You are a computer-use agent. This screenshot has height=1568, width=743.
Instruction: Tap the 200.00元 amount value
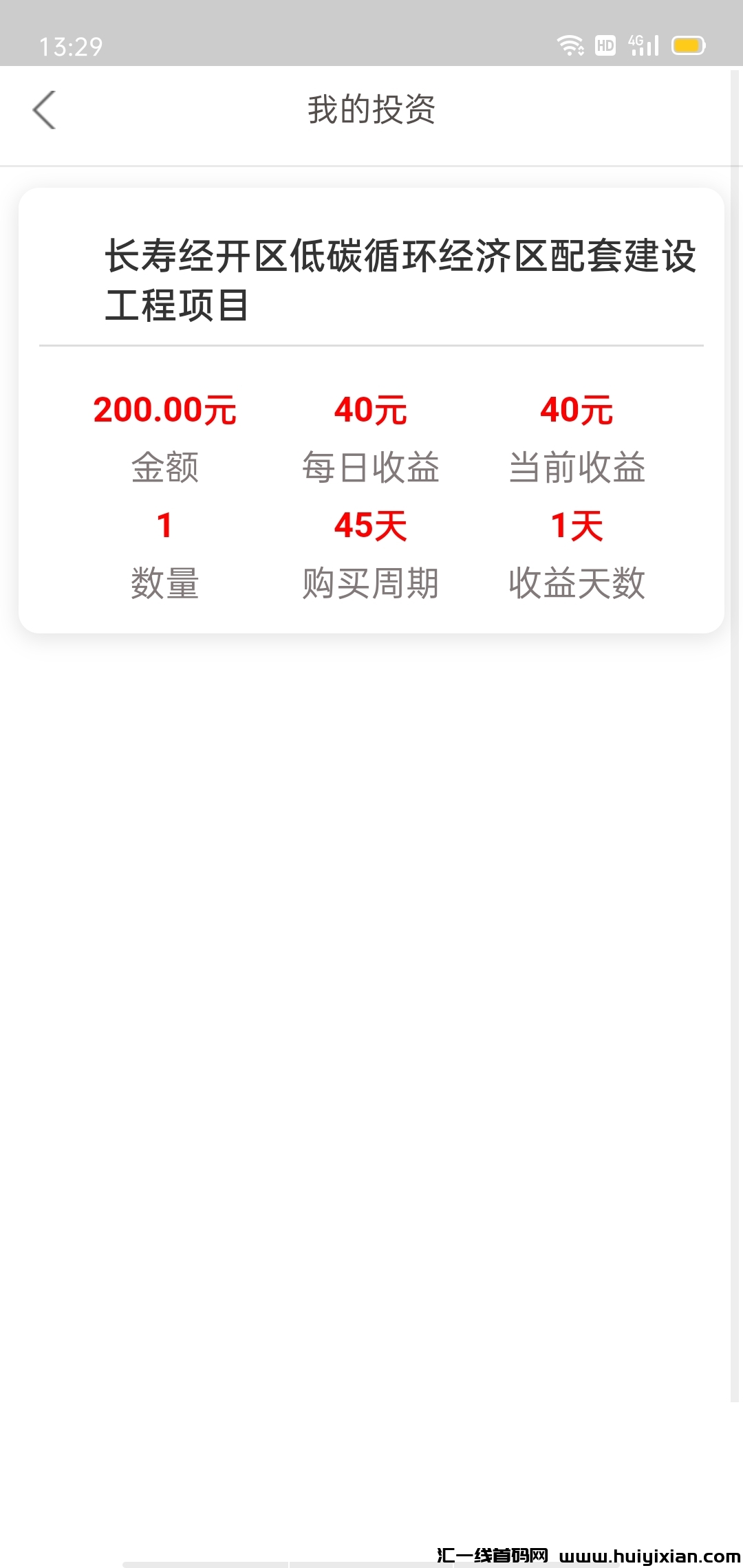coord(165,409)
